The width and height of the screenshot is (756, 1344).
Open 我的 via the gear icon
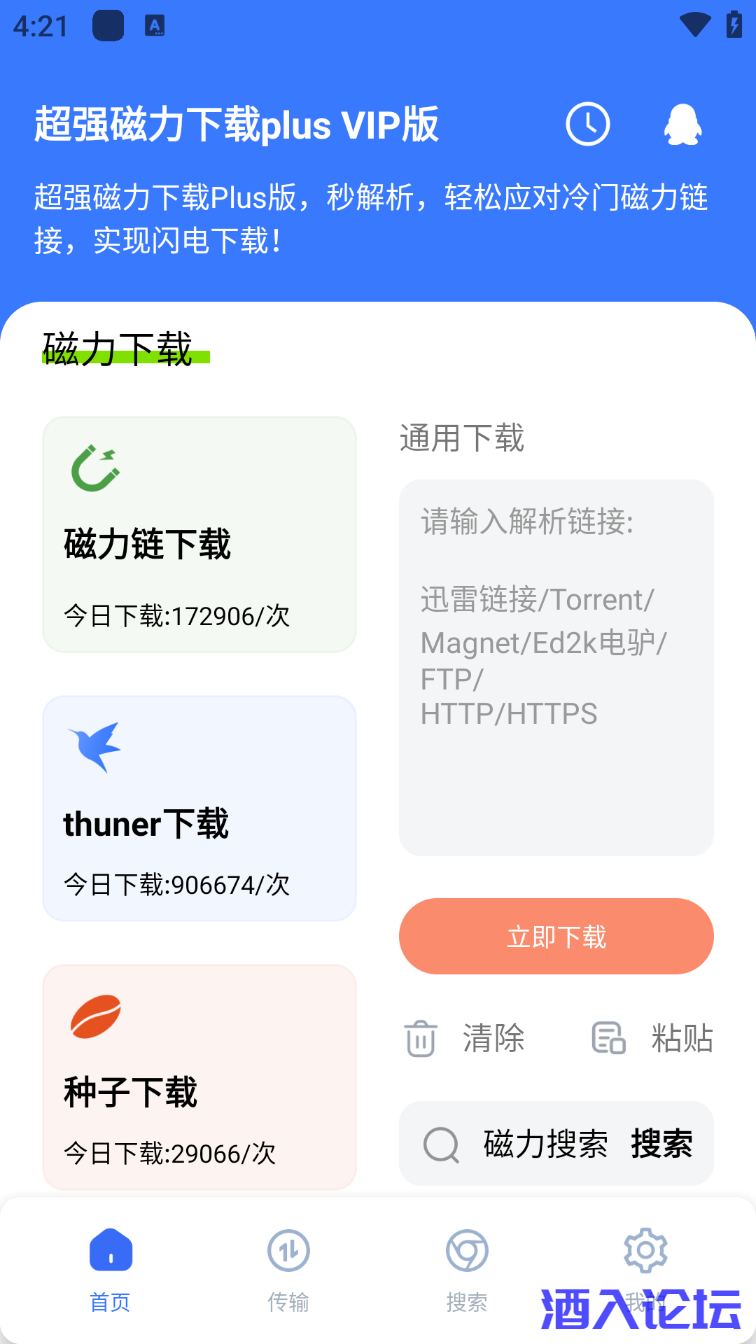(x=645, y=1249)
